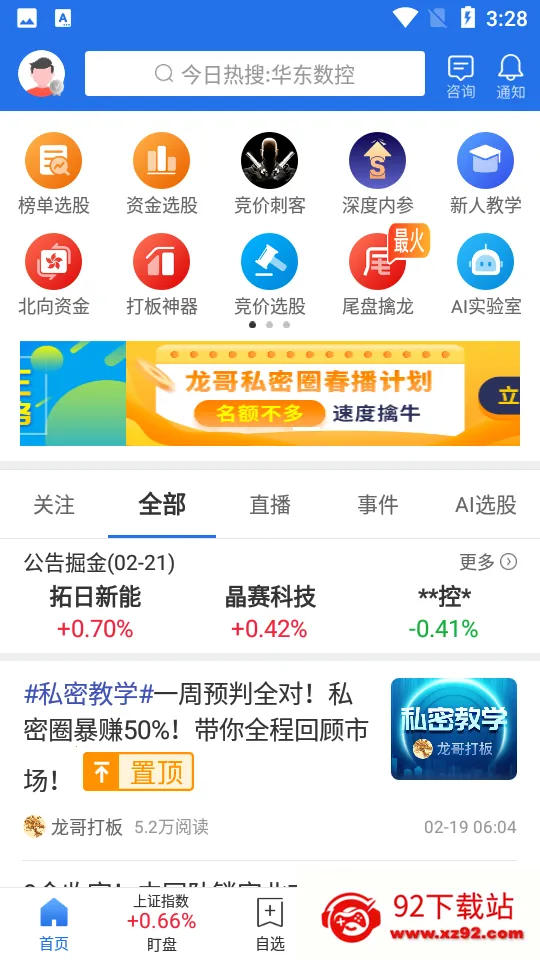Screen dimensions: 540x960
Task: Open the 龙哥私密圈春播计划 banner
Action: pos(270,393)
